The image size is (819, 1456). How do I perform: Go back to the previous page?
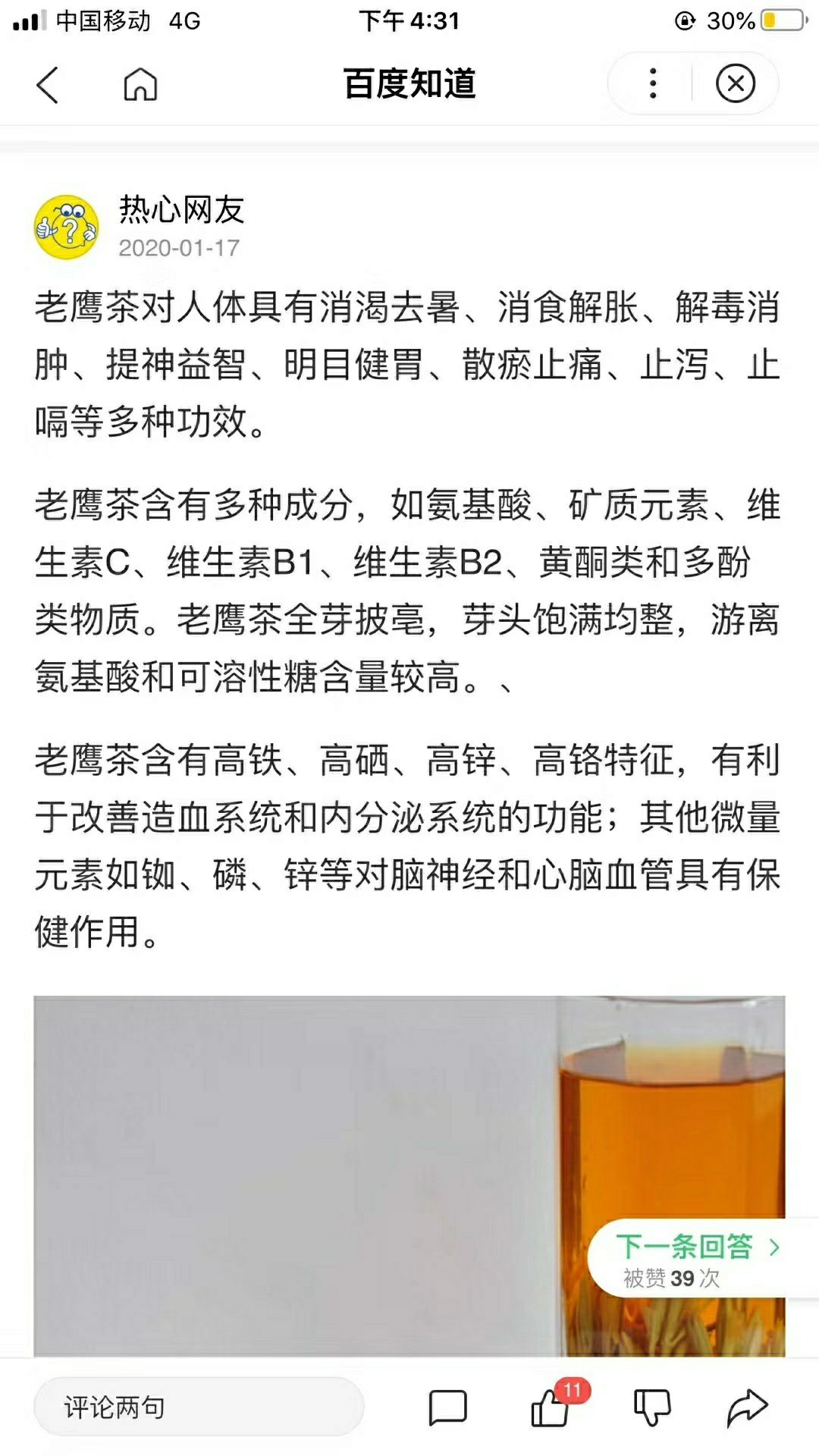47,84
